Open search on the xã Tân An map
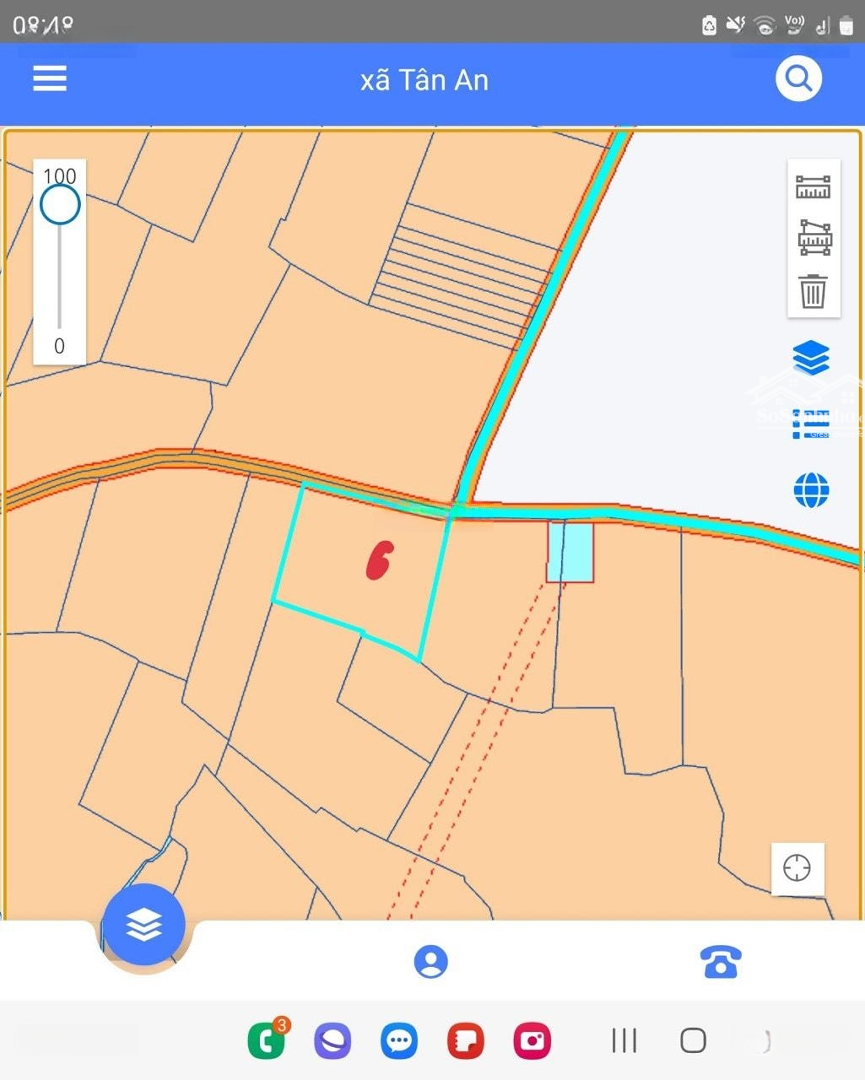This screenshot has height=1080, width=865. coord(797,78)
